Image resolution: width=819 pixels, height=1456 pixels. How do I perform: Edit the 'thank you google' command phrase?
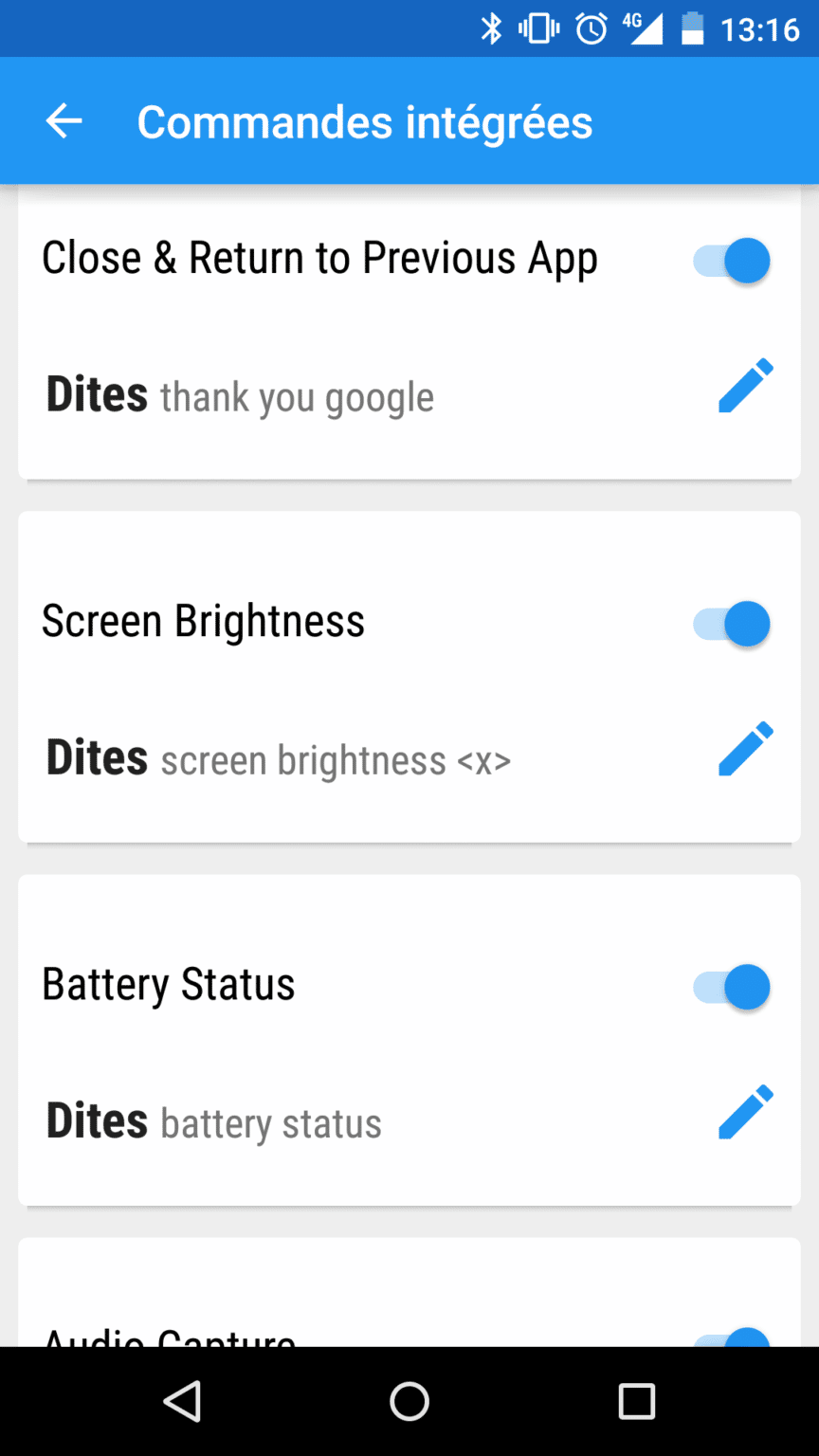point(745,385)
